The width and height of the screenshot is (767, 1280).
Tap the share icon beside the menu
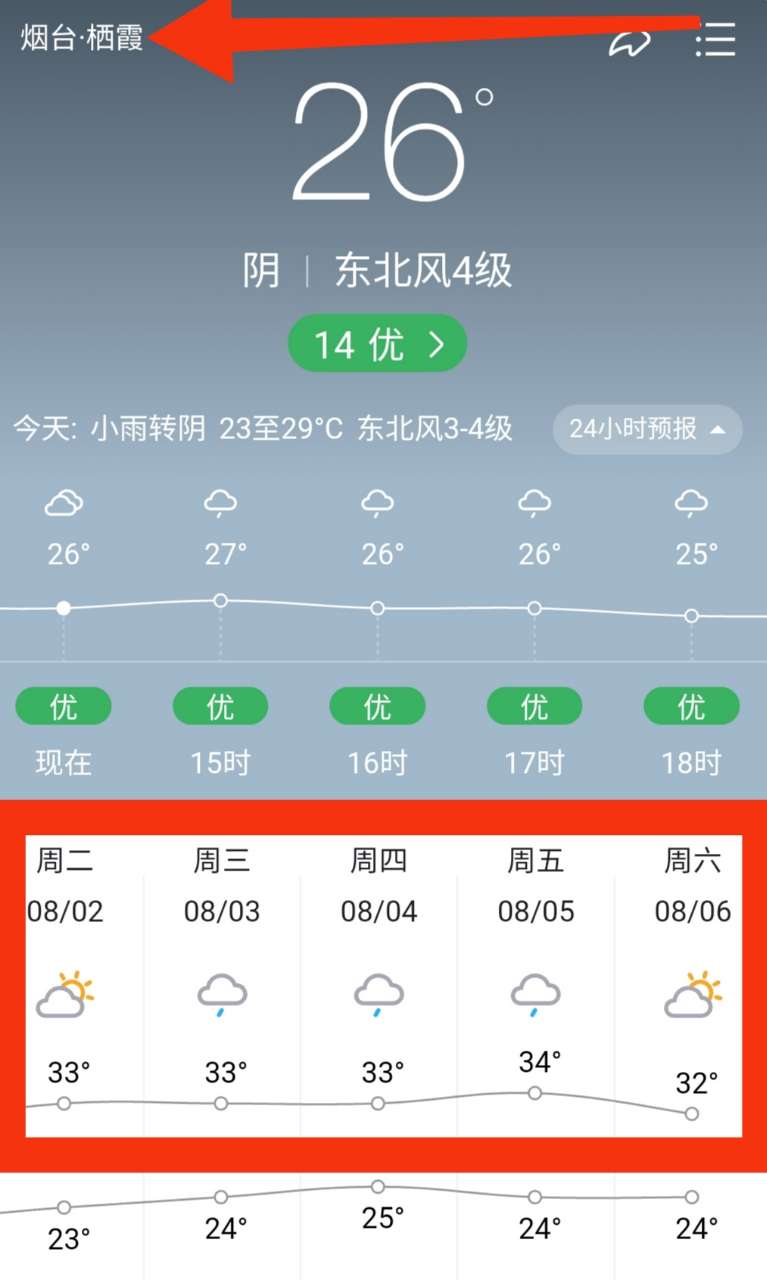[630, 41]
